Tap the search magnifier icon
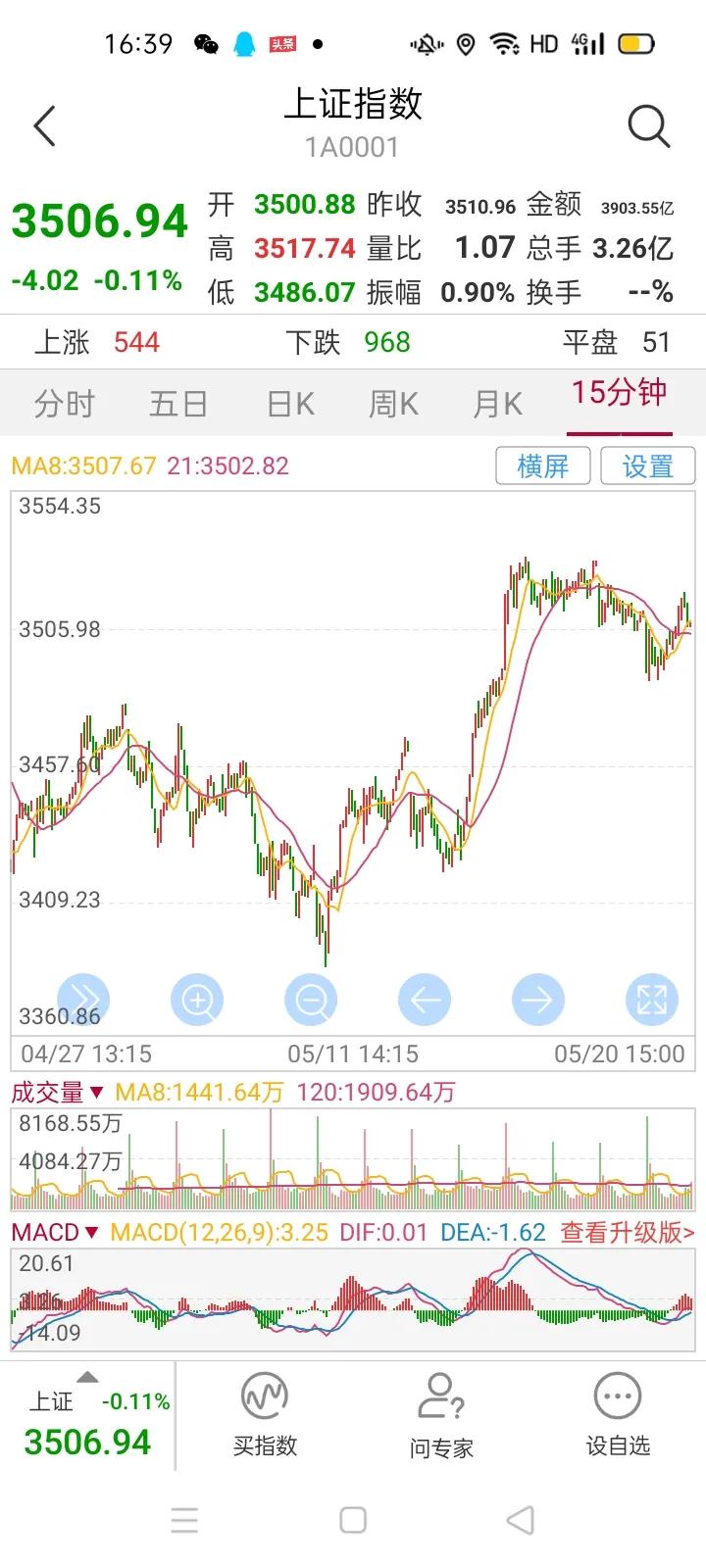 click(648, 126)
